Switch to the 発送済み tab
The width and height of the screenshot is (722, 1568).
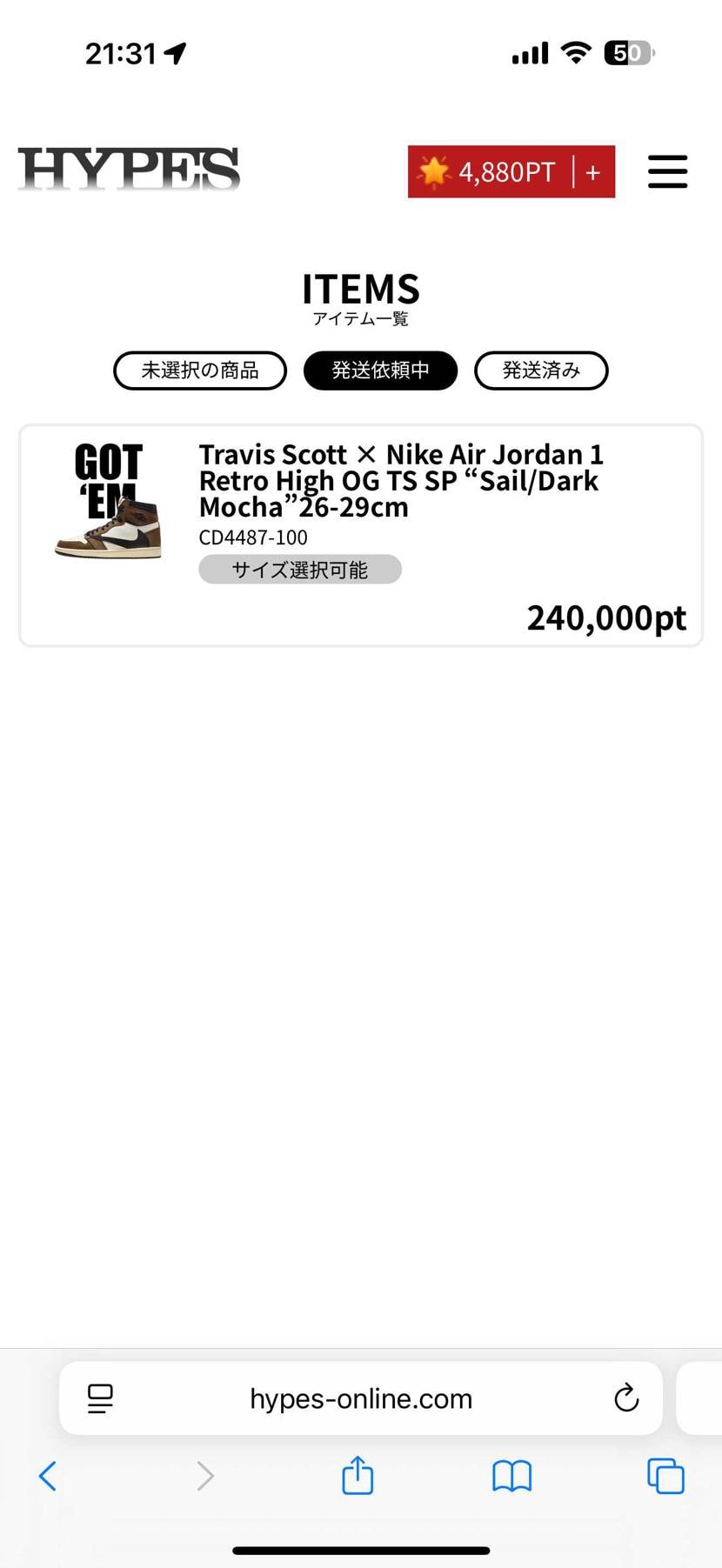point(540,370)
